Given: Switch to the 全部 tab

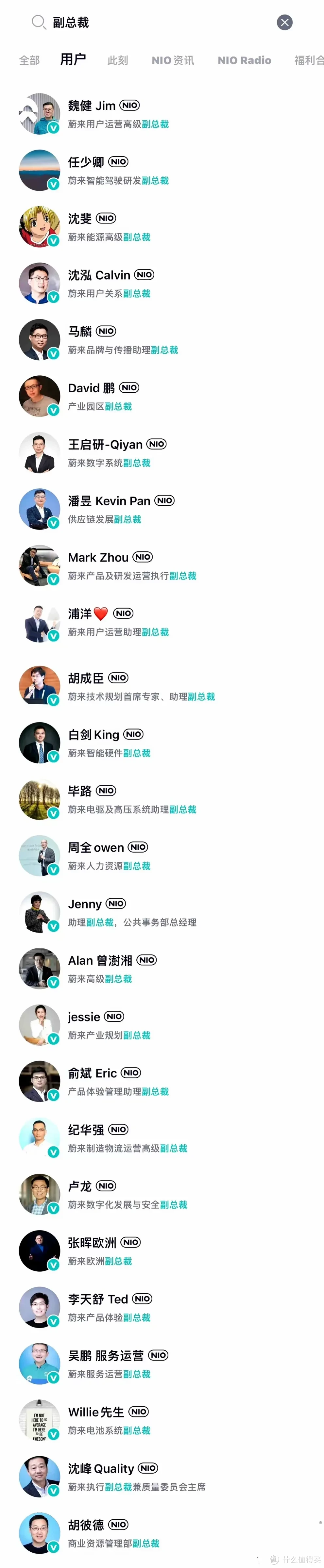Looking at the screenshot, I should pyautogui.click(x=29, y=60).
